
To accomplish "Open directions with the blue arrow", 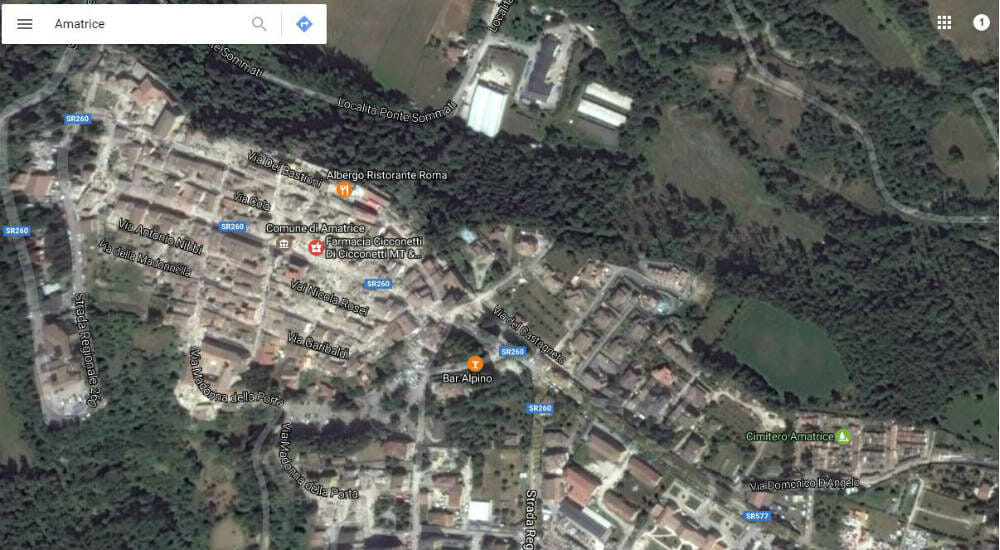I will coord(304,24).
